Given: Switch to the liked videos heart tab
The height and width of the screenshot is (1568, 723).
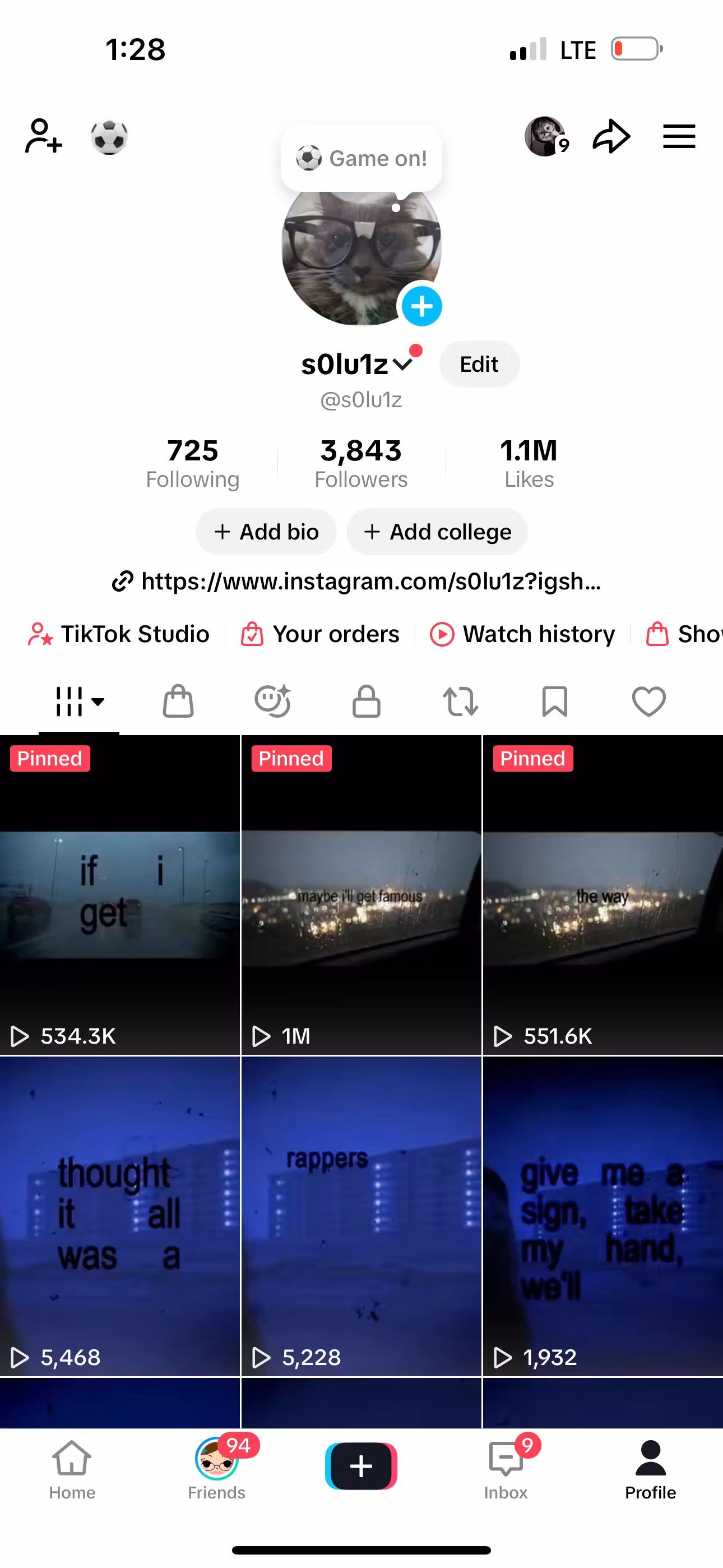Looking at the screenshot, I should click(649, 702).
